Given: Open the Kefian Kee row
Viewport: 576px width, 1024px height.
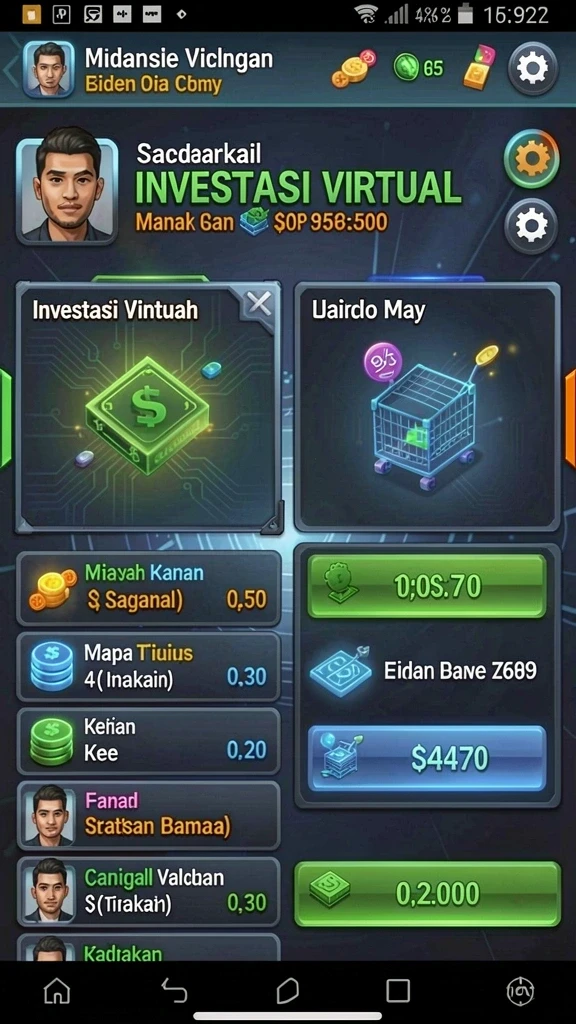Looking at the screenshot, I should pos(149,741).
